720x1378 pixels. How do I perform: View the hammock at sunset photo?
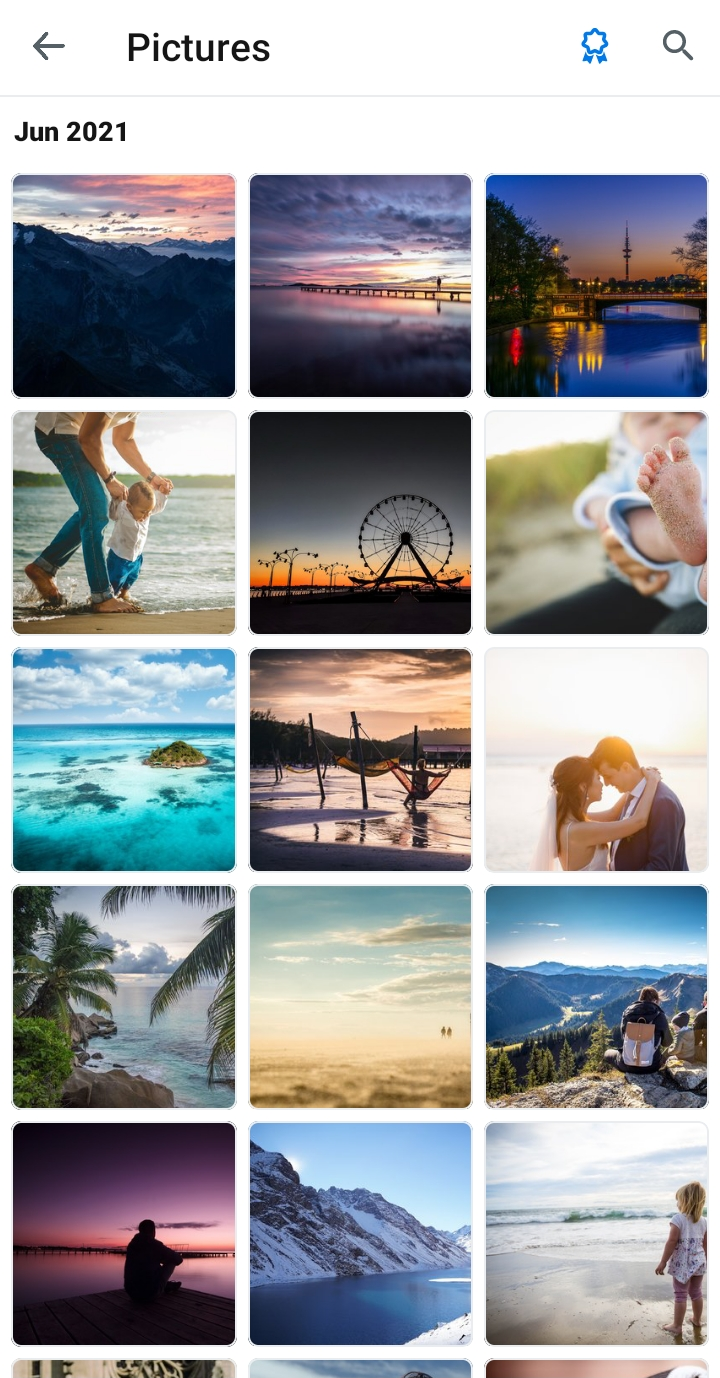tap(360, 760)
